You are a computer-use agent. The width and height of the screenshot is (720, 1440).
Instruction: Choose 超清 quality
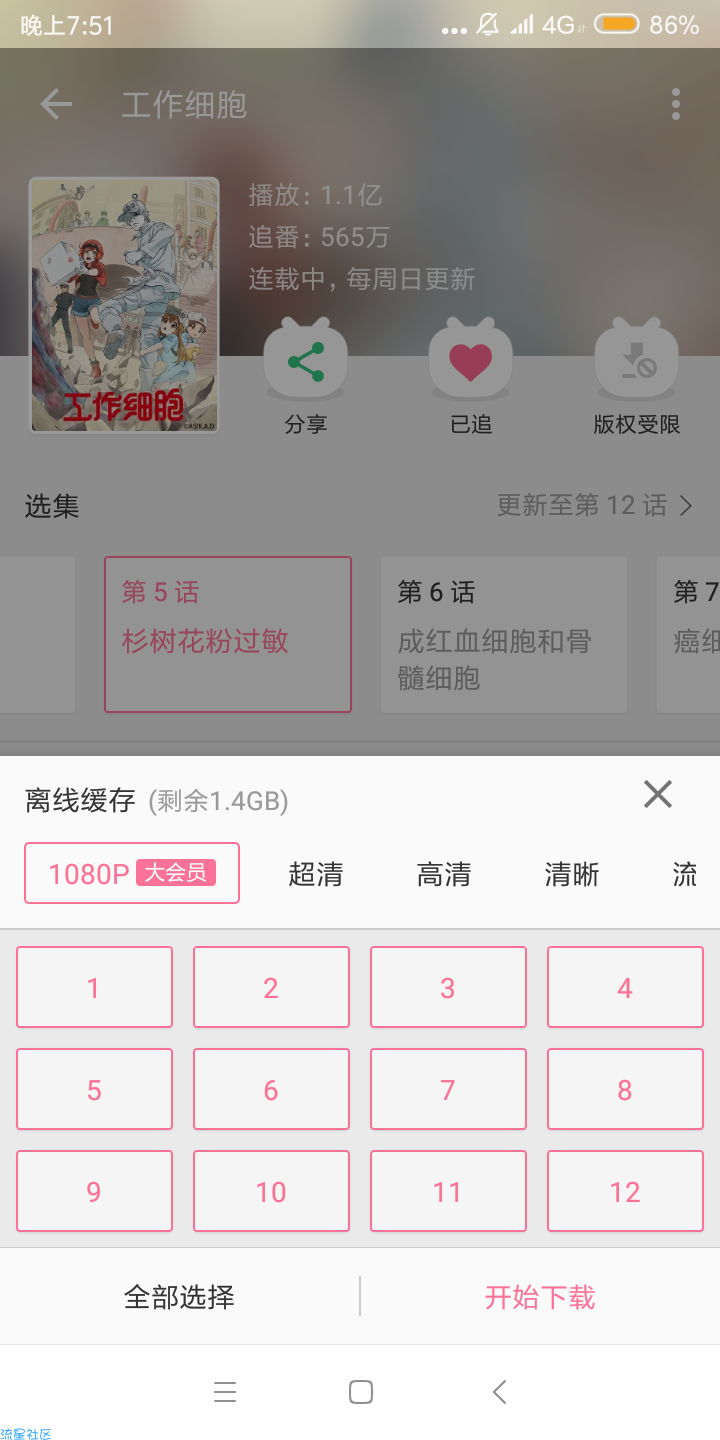tap(315, 874)
